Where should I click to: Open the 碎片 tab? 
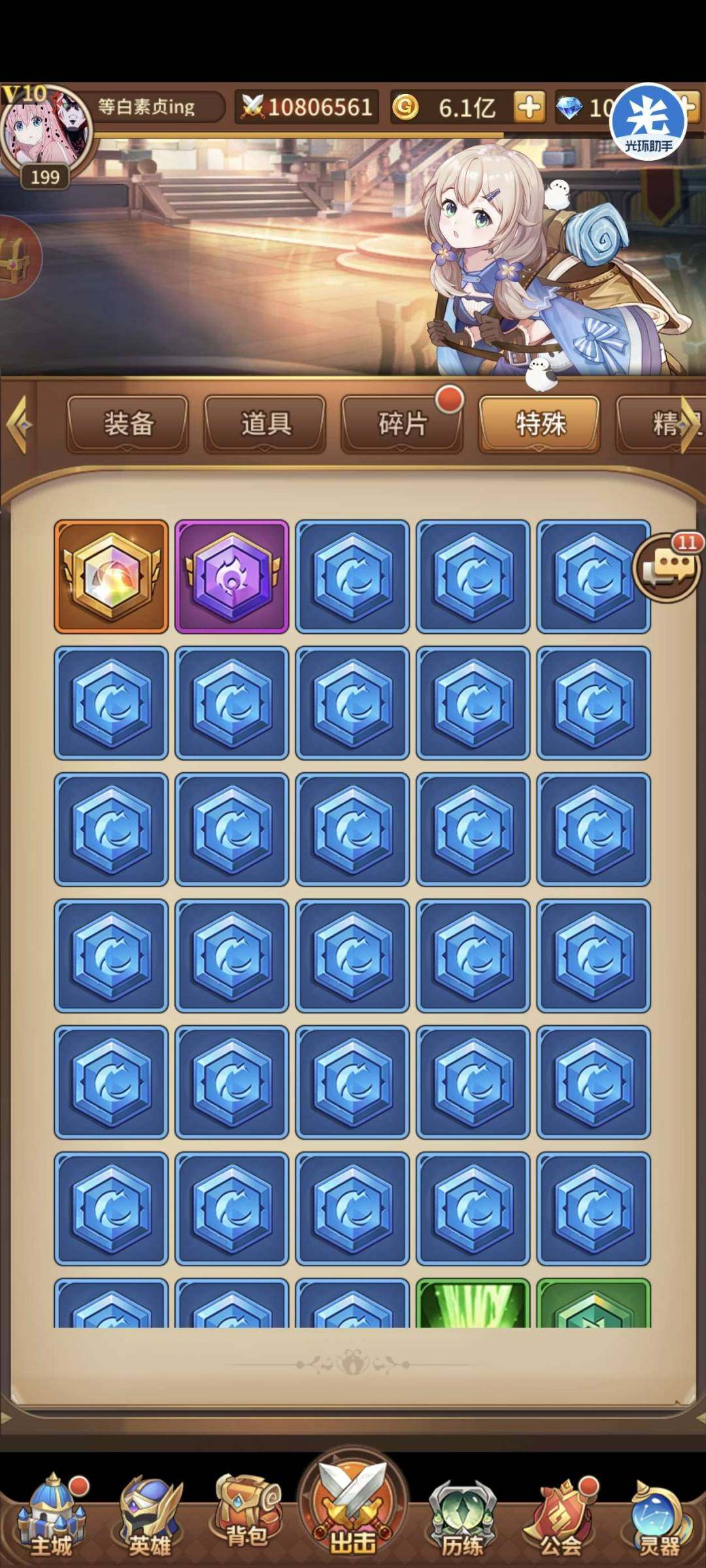402,423
